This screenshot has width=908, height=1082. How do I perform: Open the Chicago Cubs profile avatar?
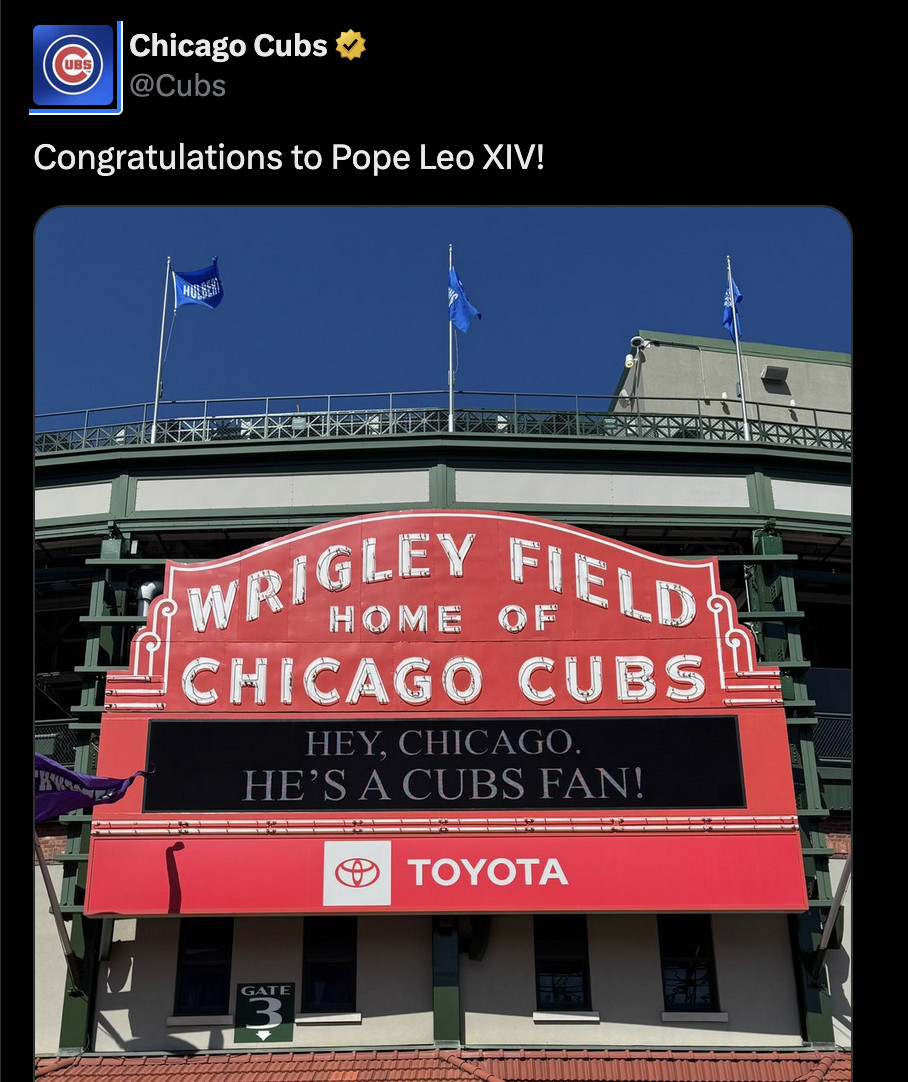point(74,66)
